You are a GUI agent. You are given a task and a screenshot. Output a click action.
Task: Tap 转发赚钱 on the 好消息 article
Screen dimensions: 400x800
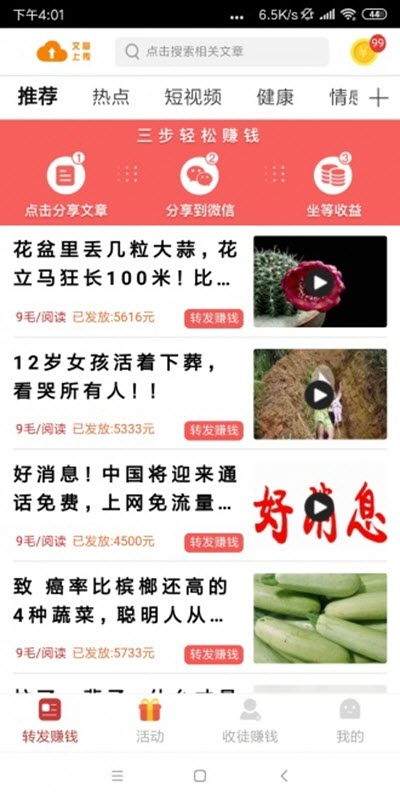214,542
